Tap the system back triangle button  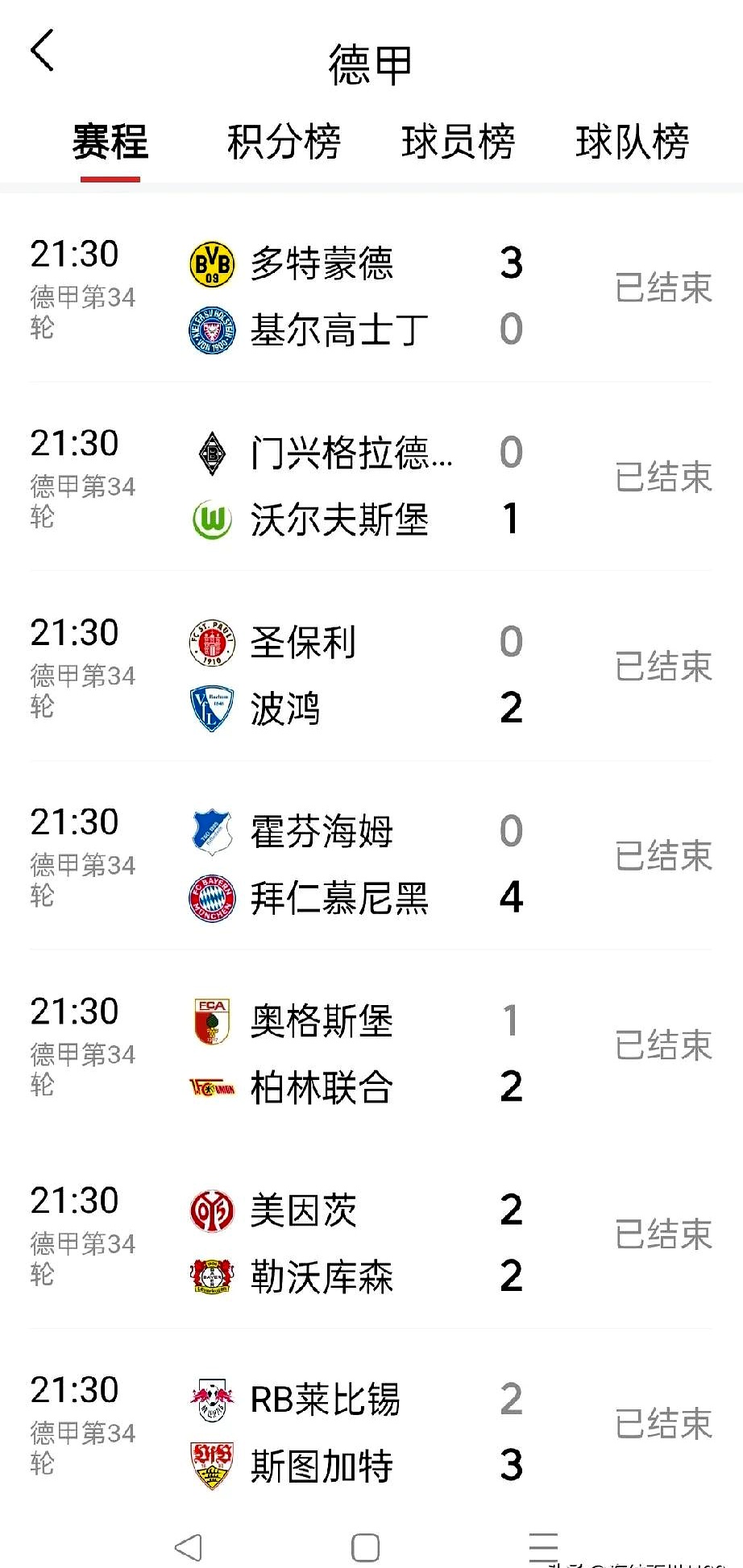click(189, 1547)
